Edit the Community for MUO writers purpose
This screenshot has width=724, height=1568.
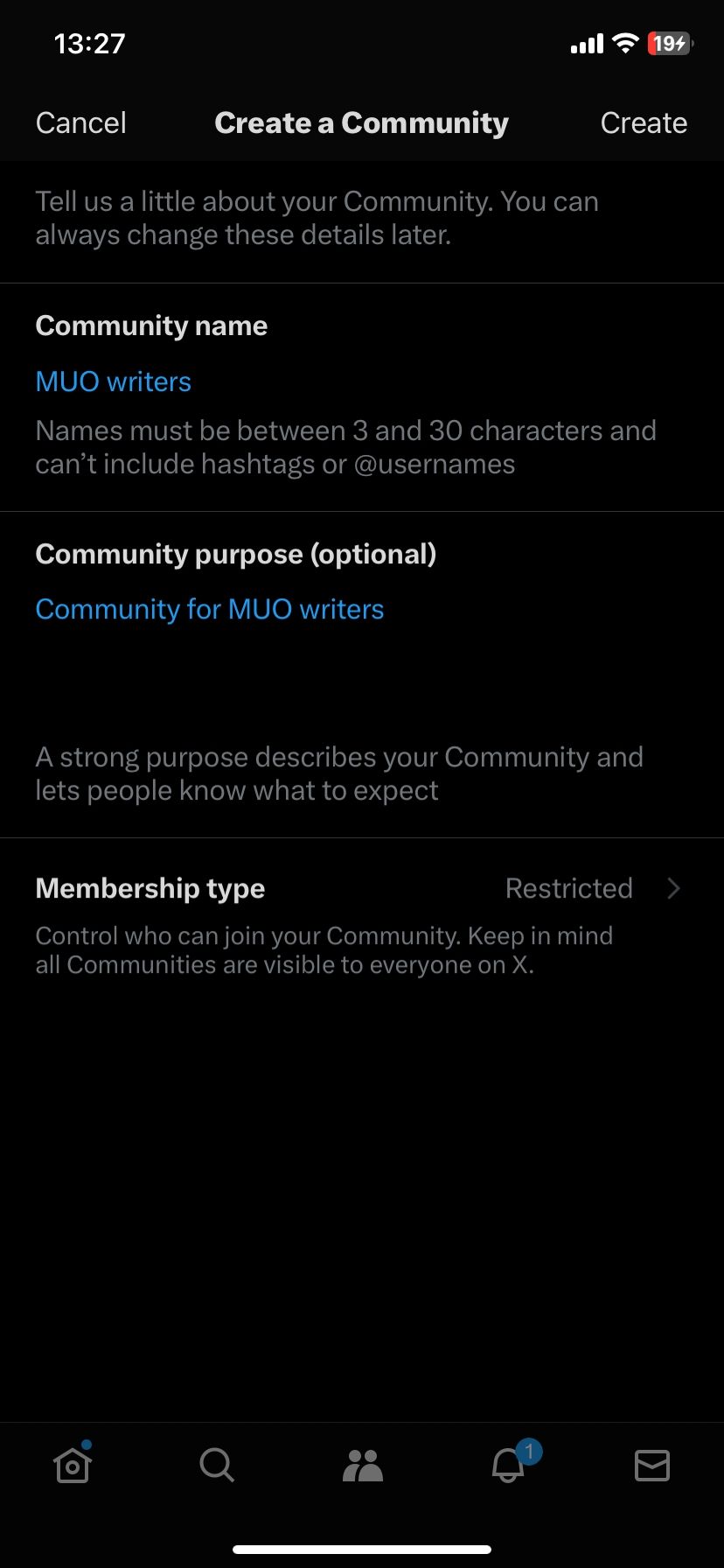pos(209,608)
